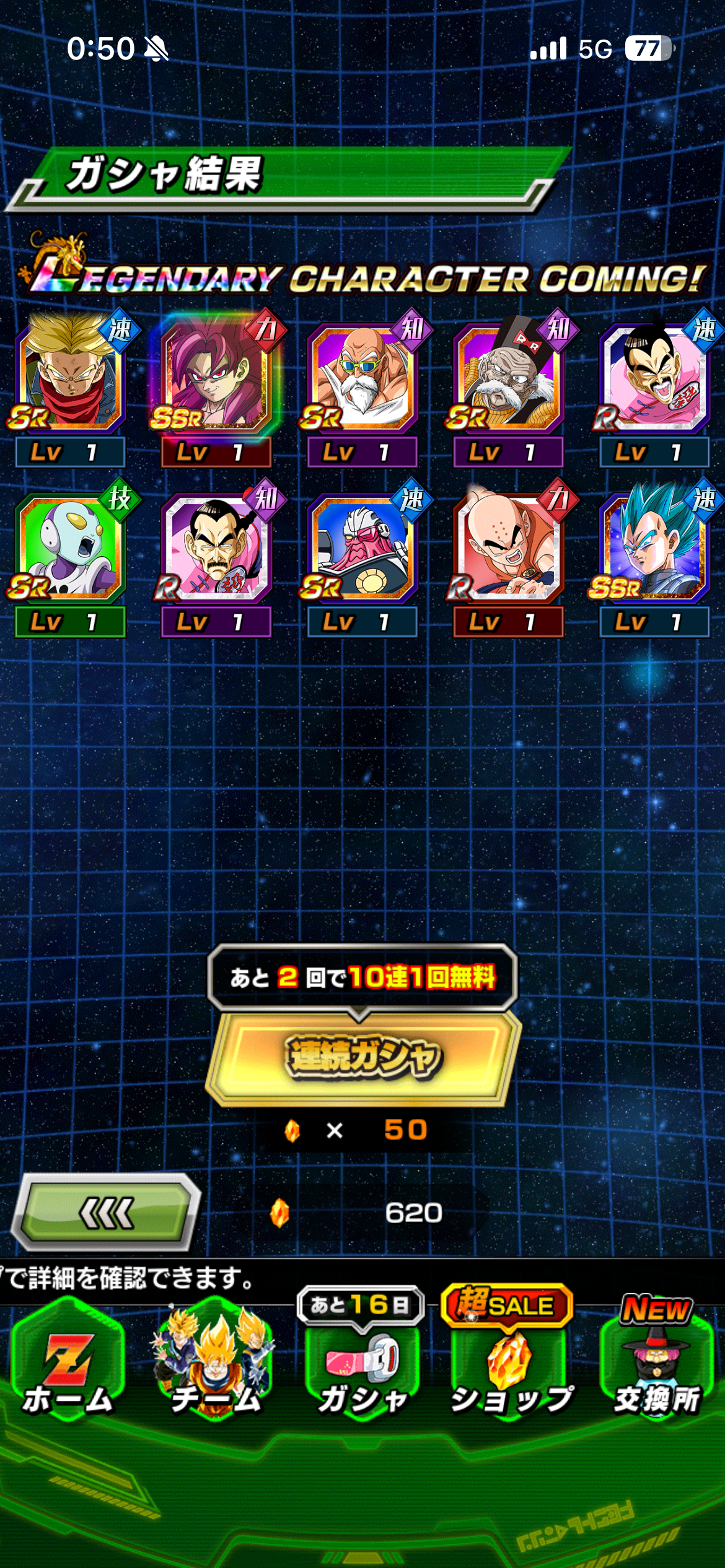This screenshot has height=1568, width=725.
Task: Go back with the green arrow button
Action: (x=106, y=1213)
